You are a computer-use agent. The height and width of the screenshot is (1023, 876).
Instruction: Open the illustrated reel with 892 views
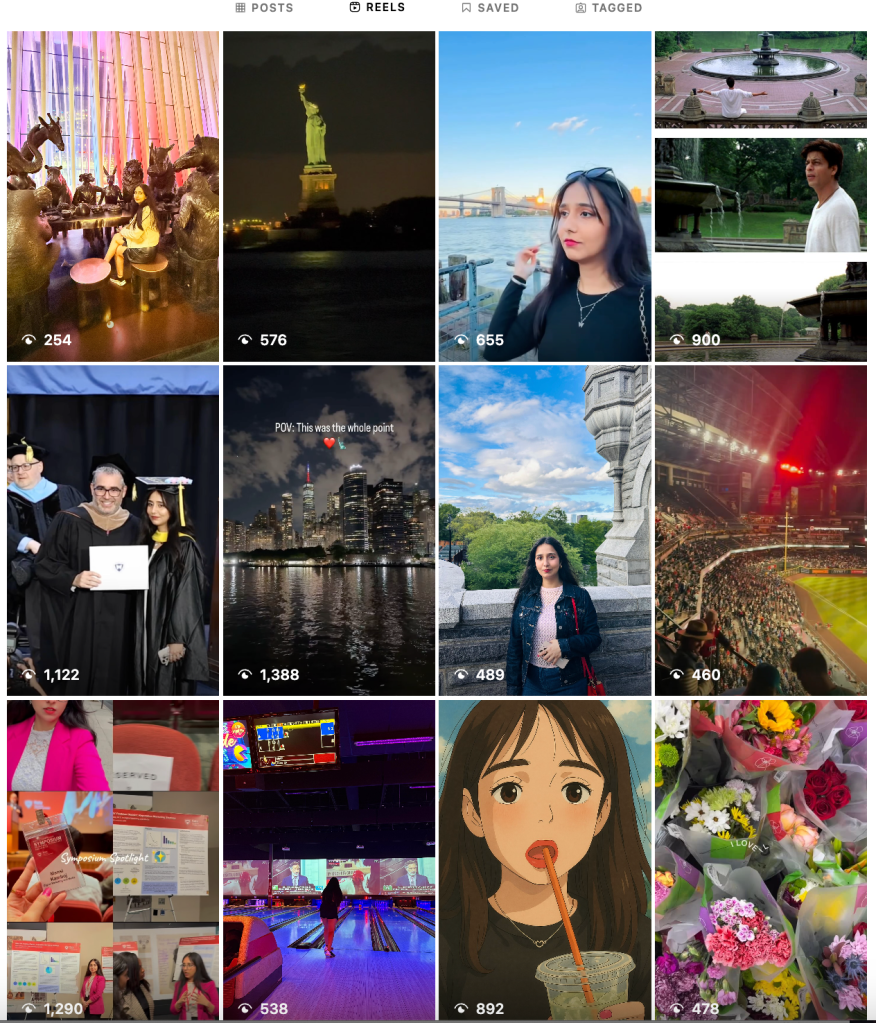[545, 860]
